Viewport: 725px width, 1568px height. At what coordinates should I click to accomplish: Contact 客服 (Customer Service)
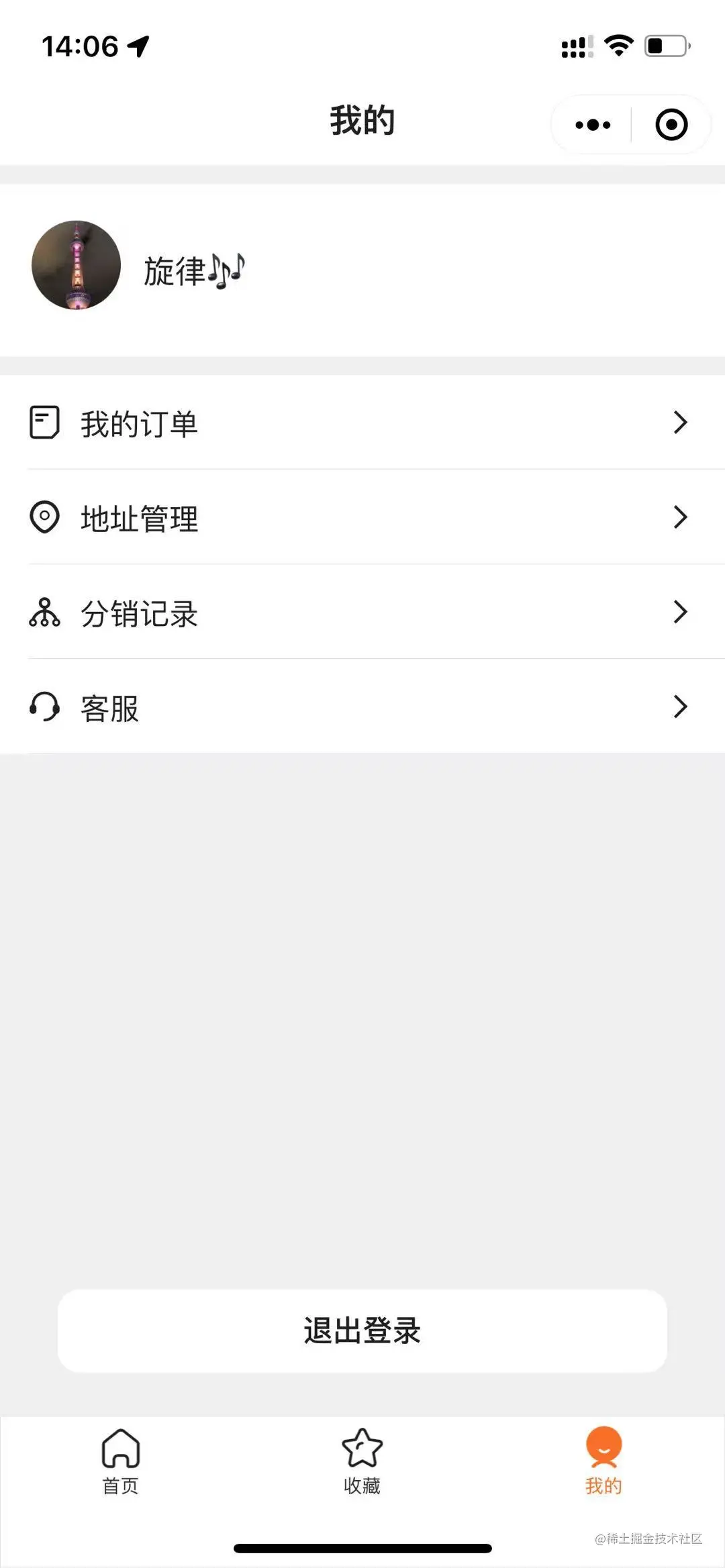(x=362, y=707)
